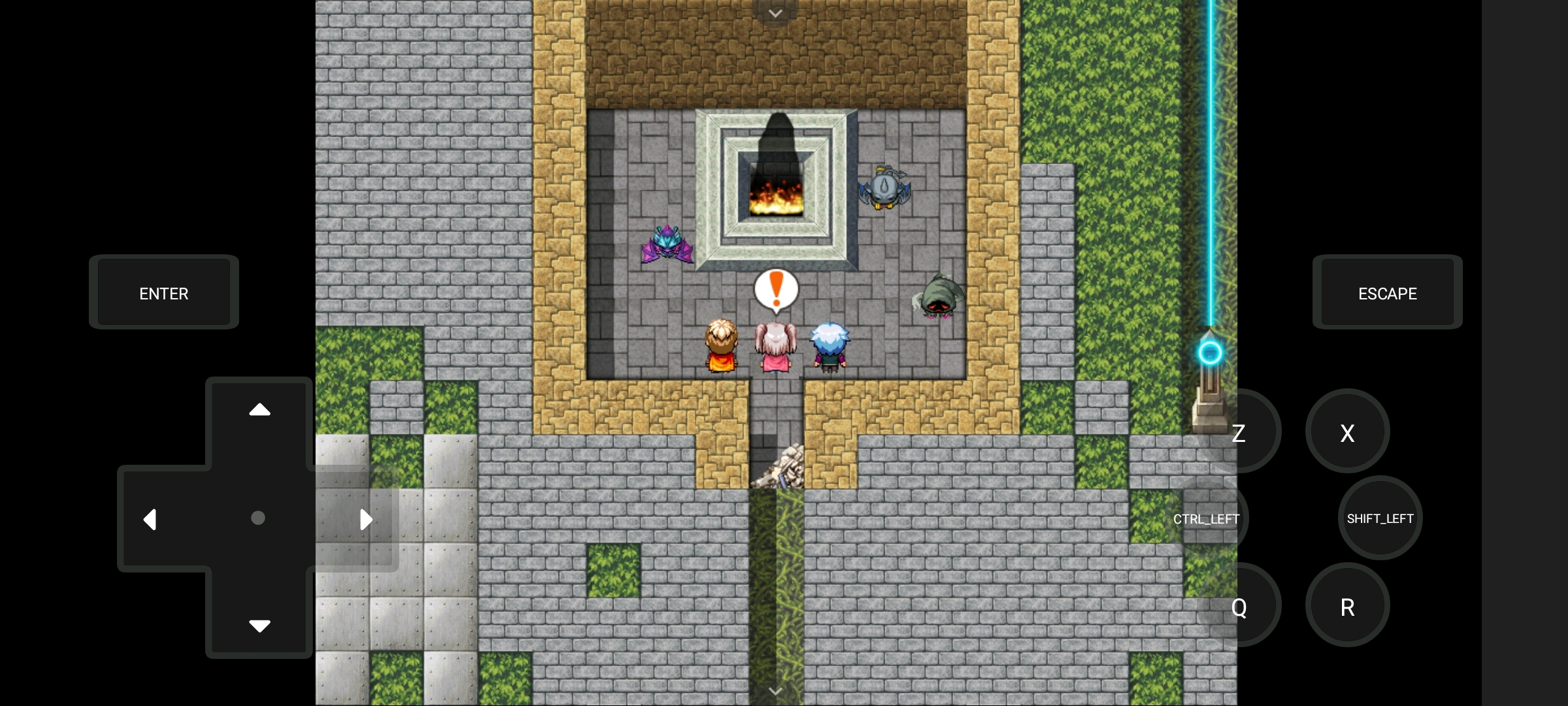Expand the top chevron handle

[x=776, y=13]
